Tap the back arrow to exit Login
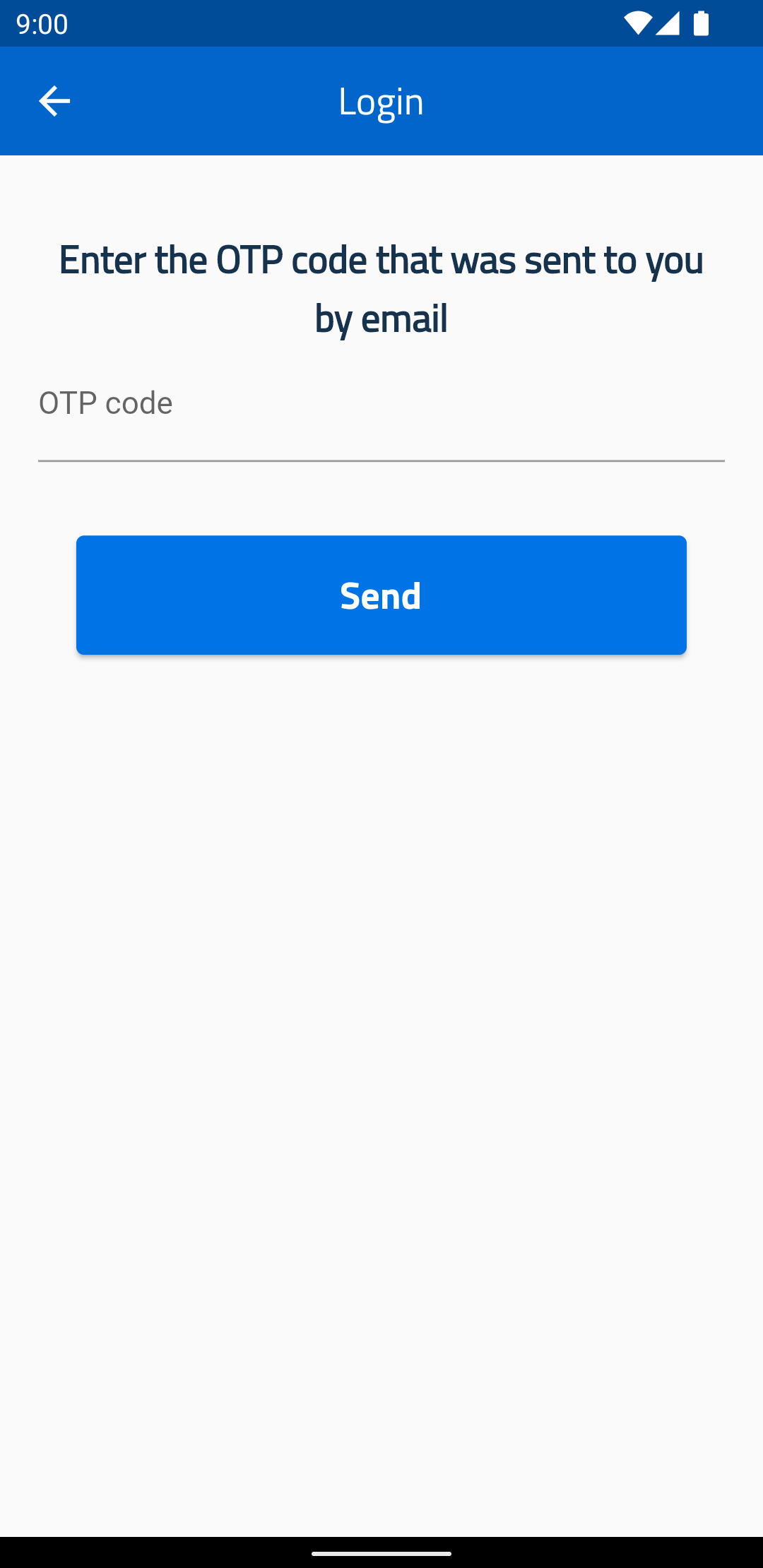The height and width of the screenshot is (1568, 763). point(54,101)
